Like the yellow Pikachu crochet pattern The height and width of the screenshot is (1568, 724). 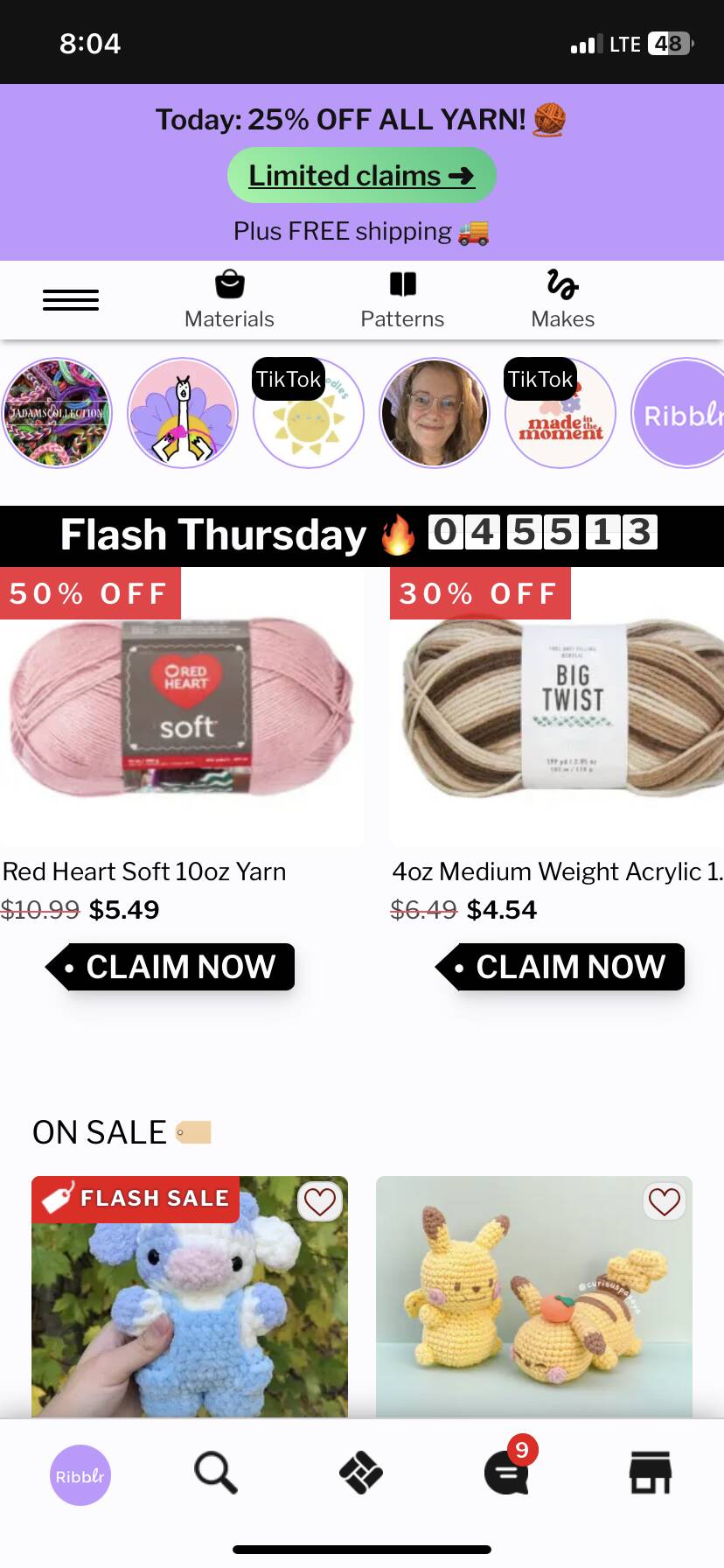(665, 1201)
